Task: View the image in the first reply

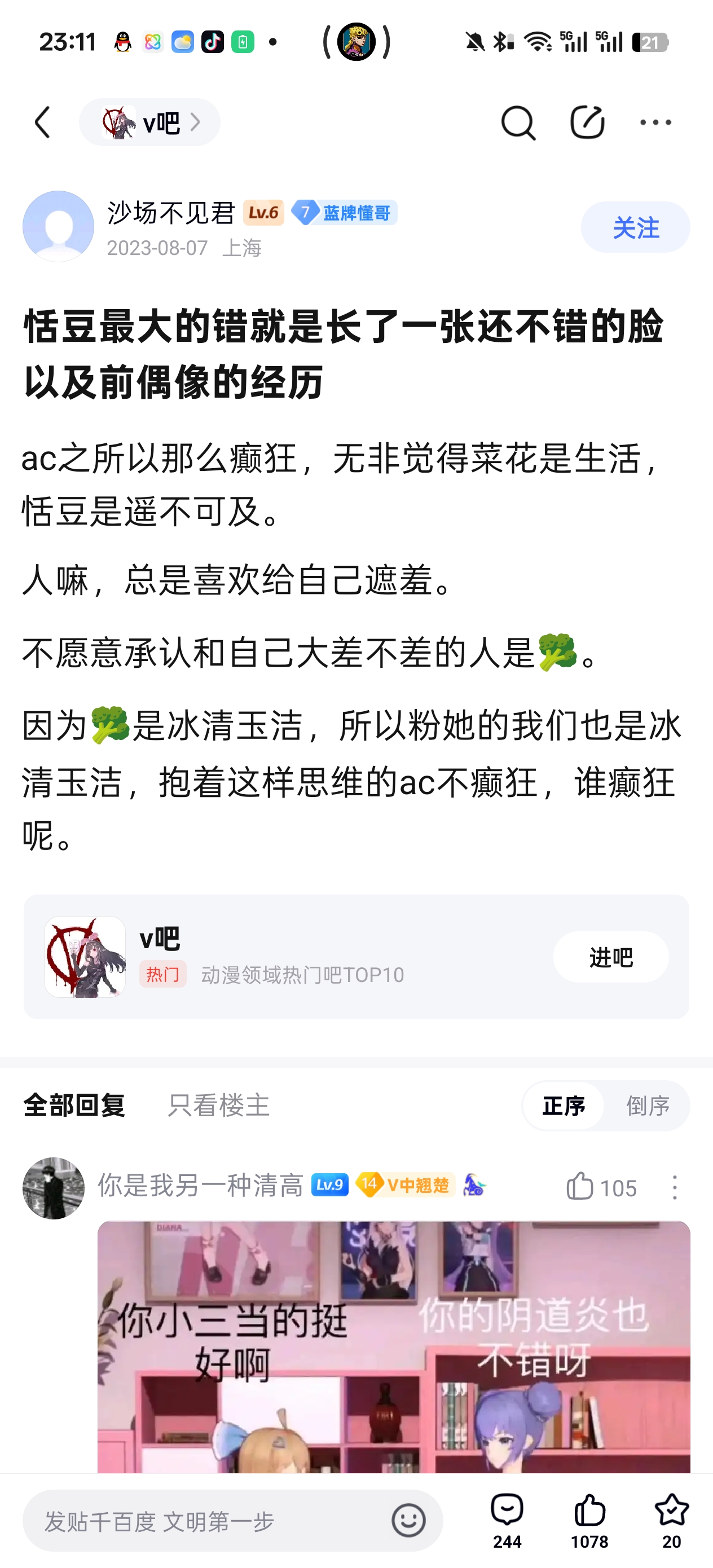Action: 394,1346
